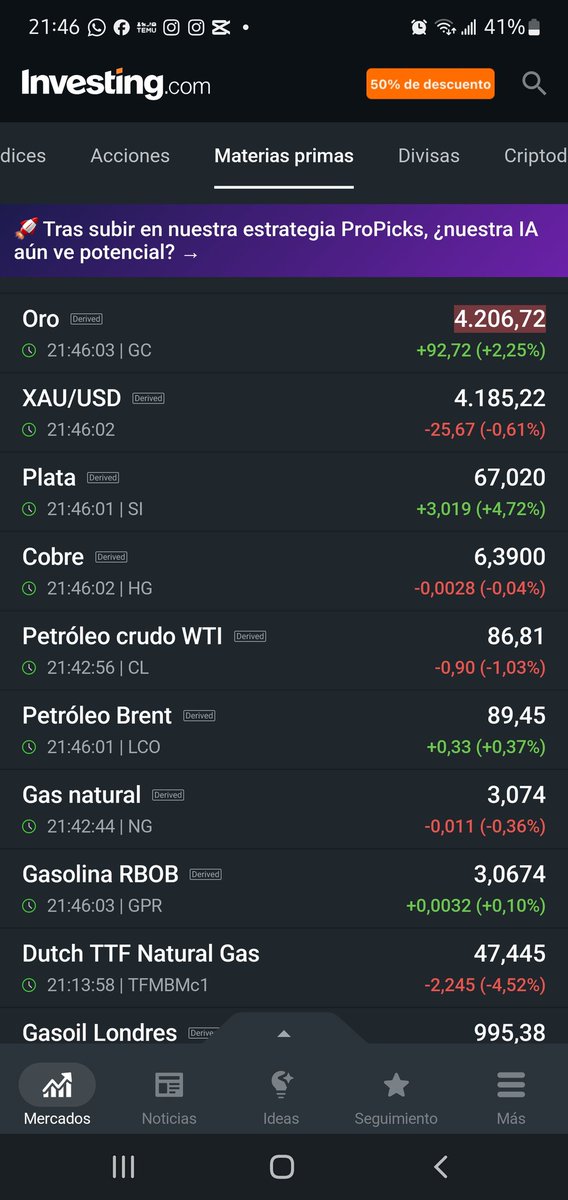
Task: Switch to the Acciones tab
Action: click(x=130, y=156)
